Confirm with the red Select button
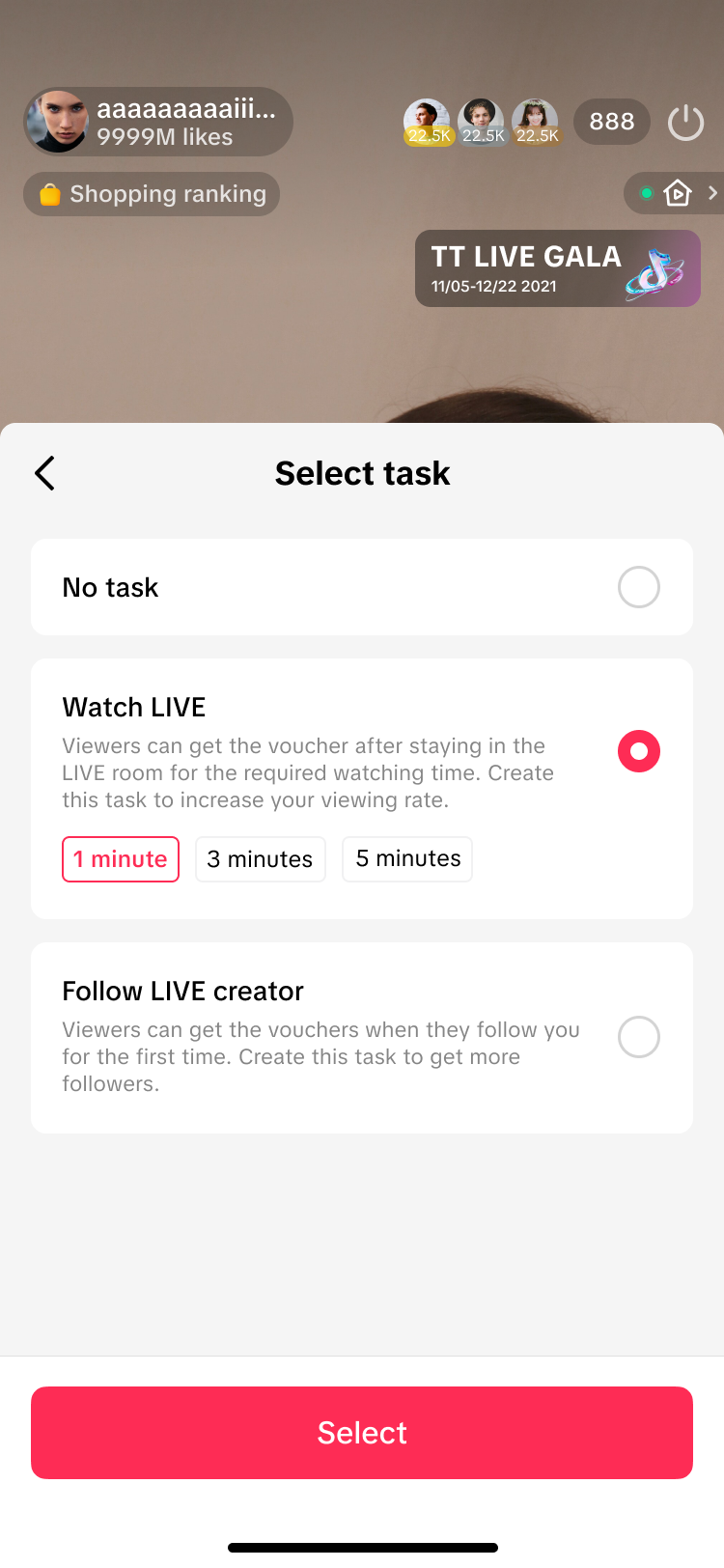The width and height of the screenshot is (724, 1568). tap(362, 1433)
